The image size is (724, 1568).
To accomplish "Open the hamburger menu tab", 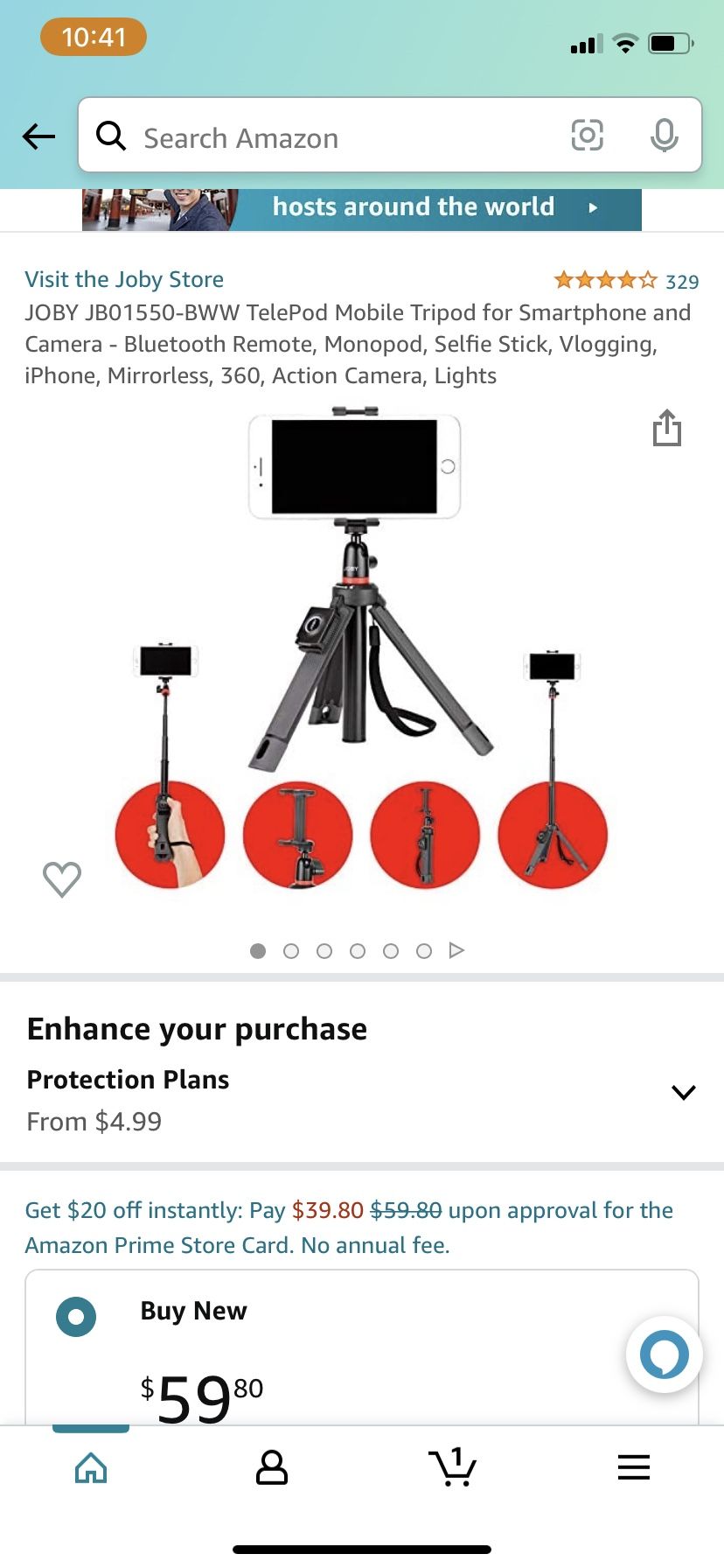I will 633,1467.
